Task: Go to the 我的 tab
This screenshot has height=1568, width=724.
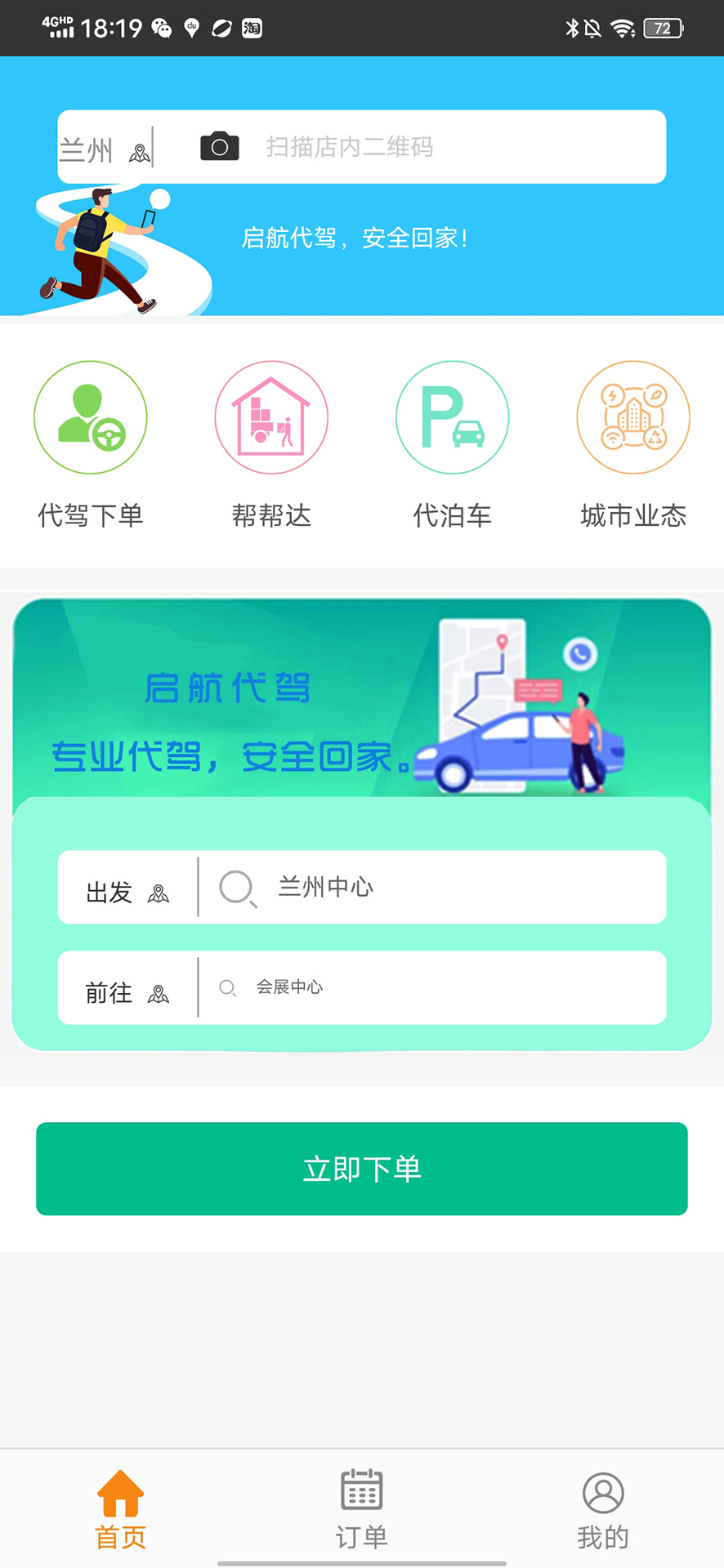Action: (603, 1509)
